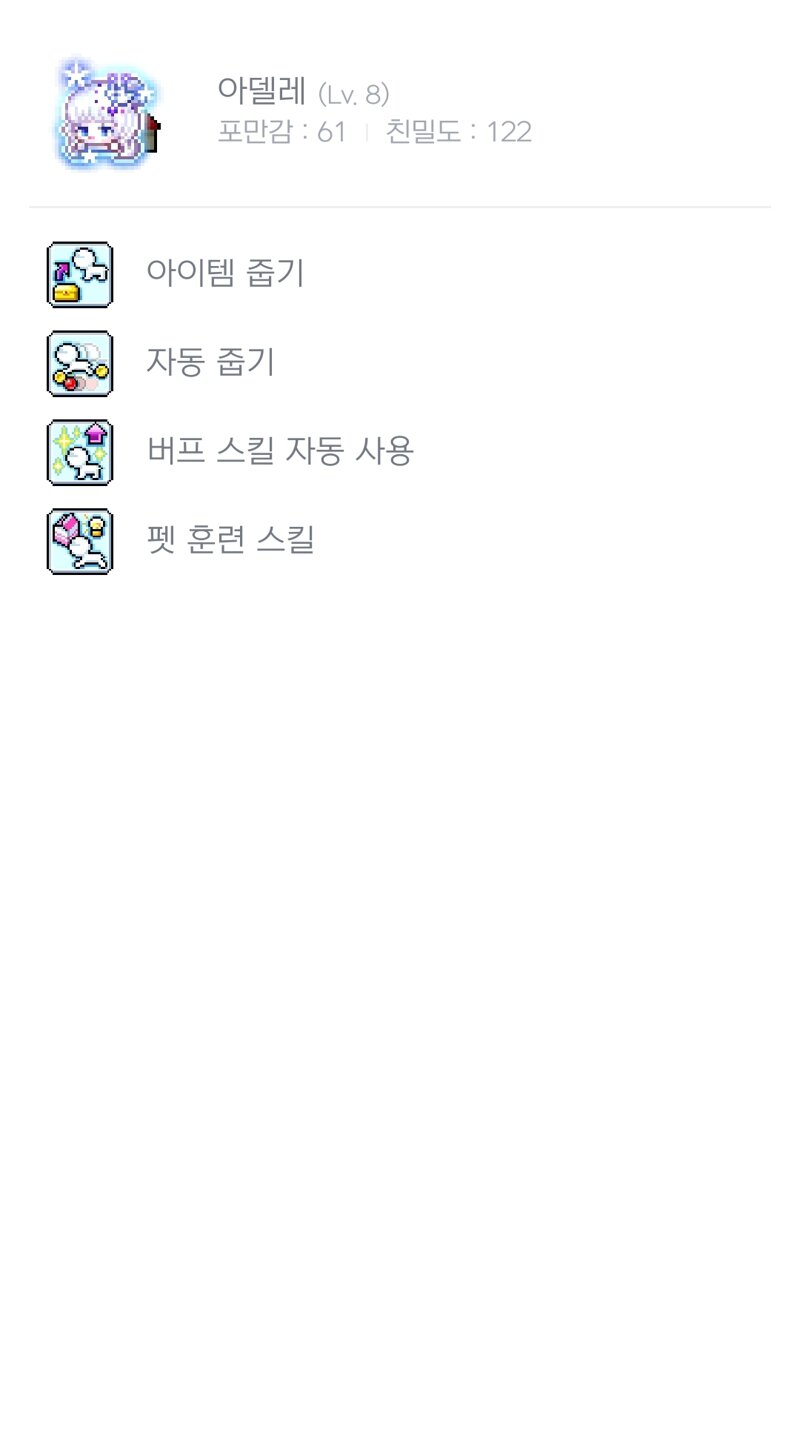This screenshot has height=1433, width=800.
Task: Open the 아이템 줍기 pet skill row
Action: point(400,273)
